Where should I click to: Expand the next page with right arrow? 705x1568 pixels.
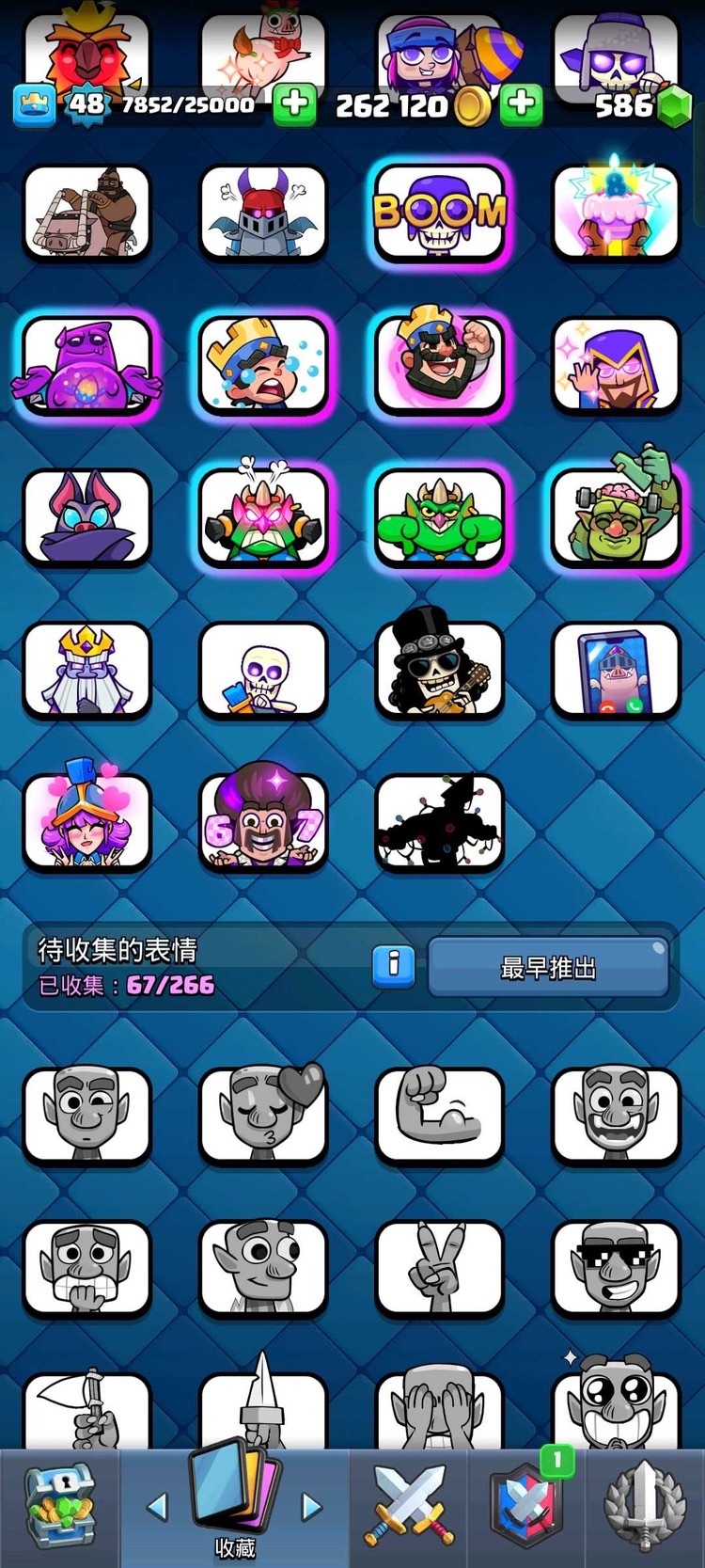click(312, 1505)
